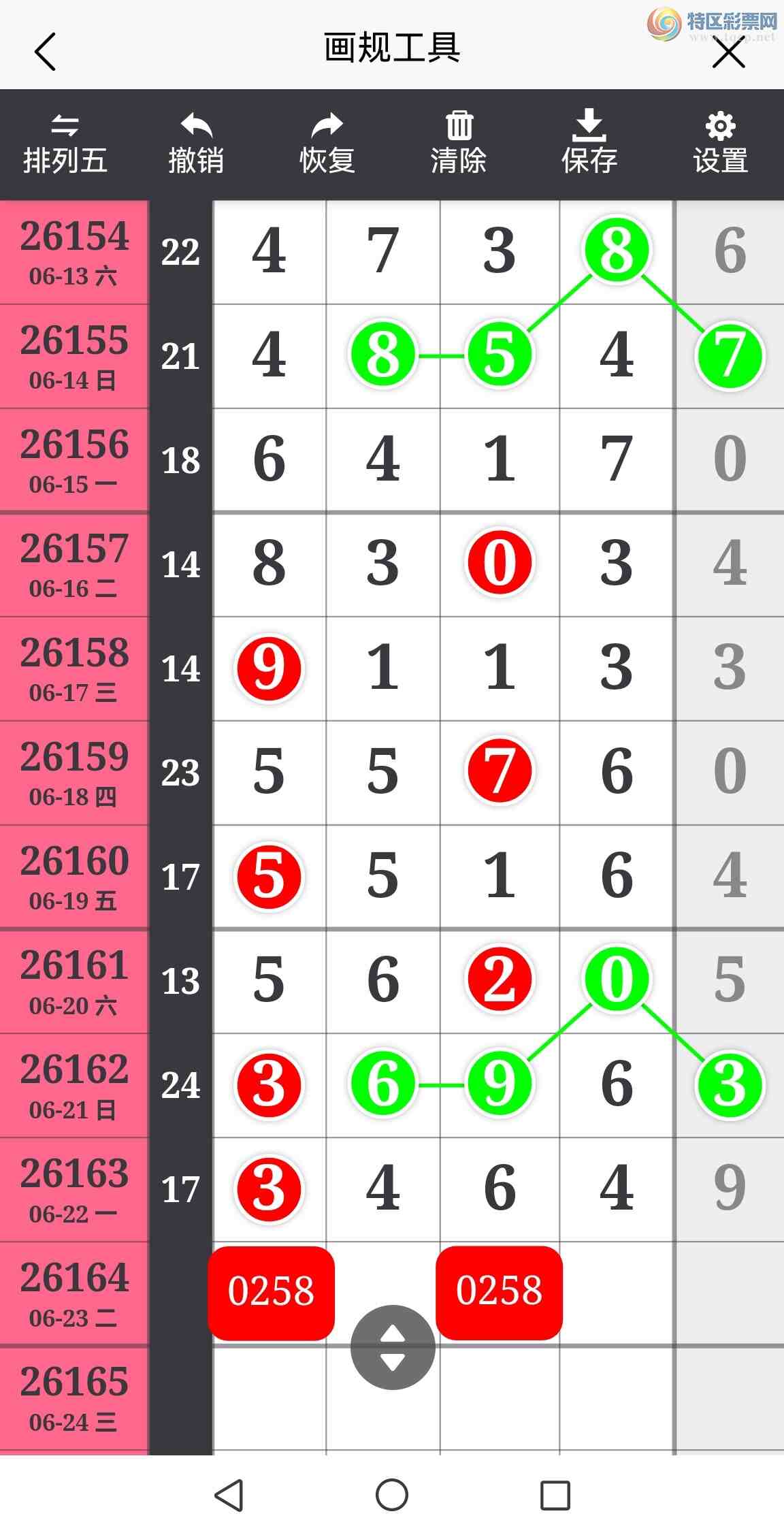Switch lottery type via 排列五
Screen dimensions: 784x1535
coord(65,144)
